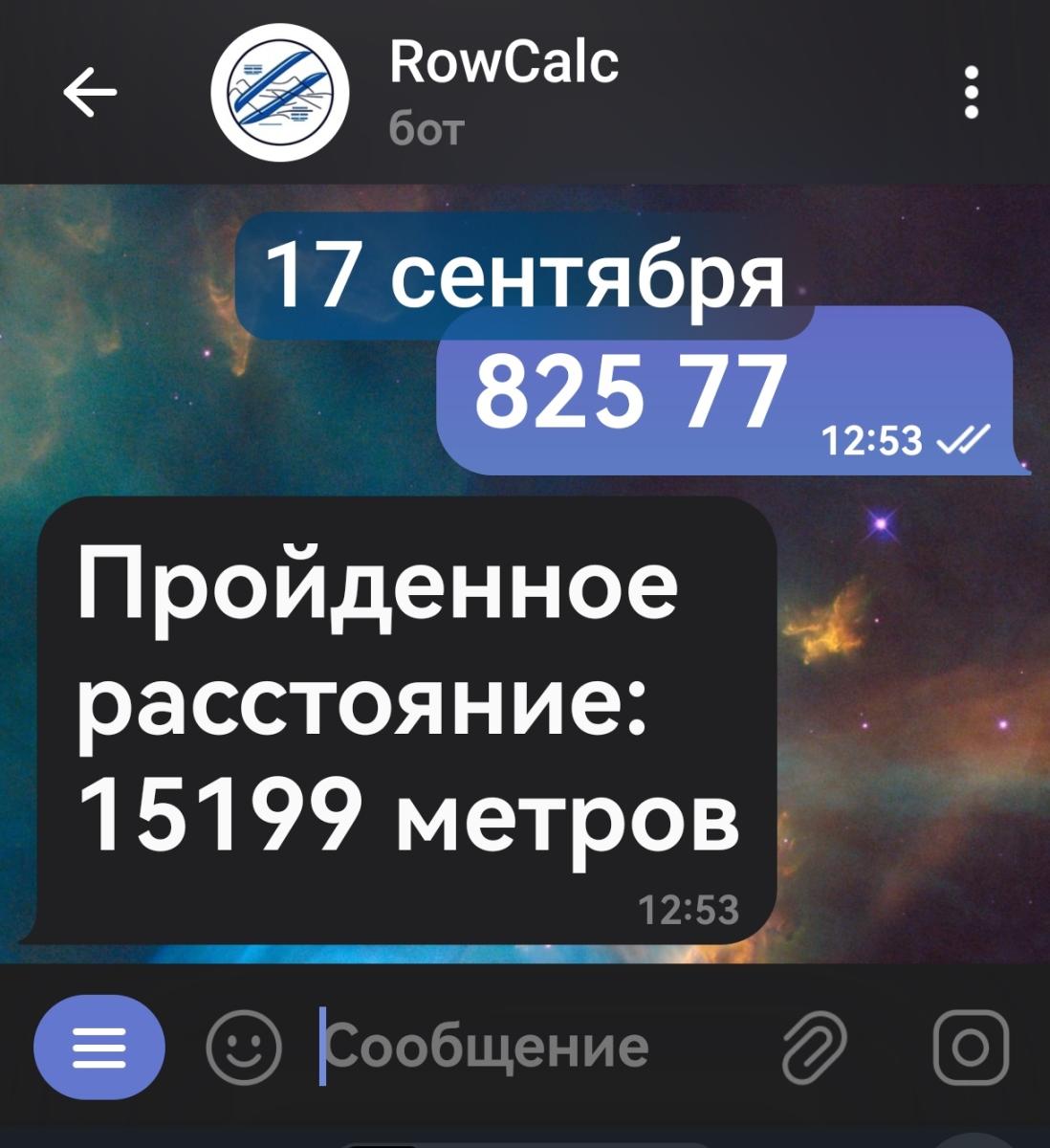Screen dimensions: 1050x1148
Task: Attach a file with the paperclip
Action: 815,1048
